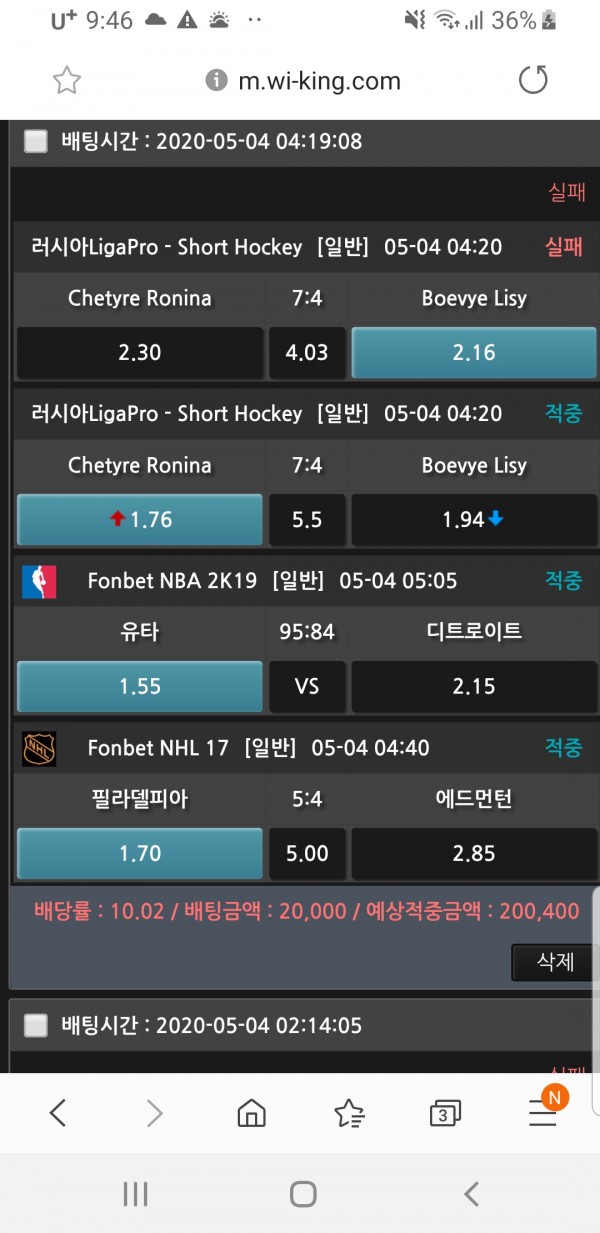The height and width of the screenshot is (1233, 600).
Task: Check the box for the 02:14:05 bet
Action: tap(36, 1025)
